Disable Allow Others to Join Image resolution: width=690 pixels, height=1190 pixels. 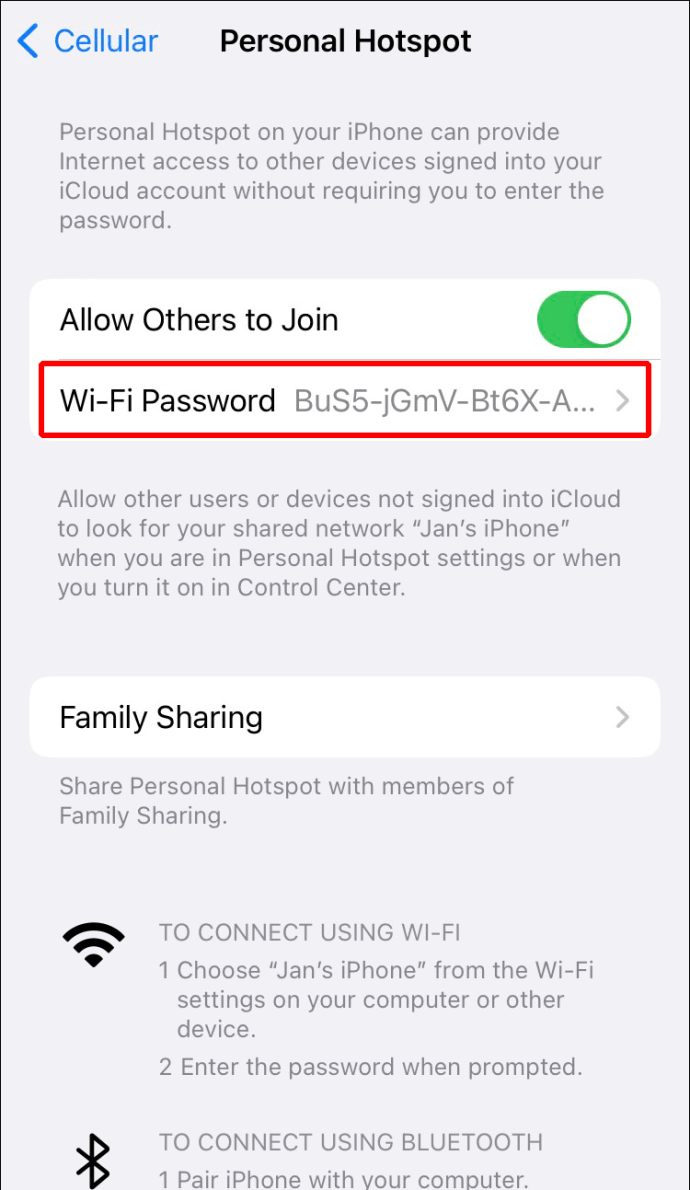584,320
